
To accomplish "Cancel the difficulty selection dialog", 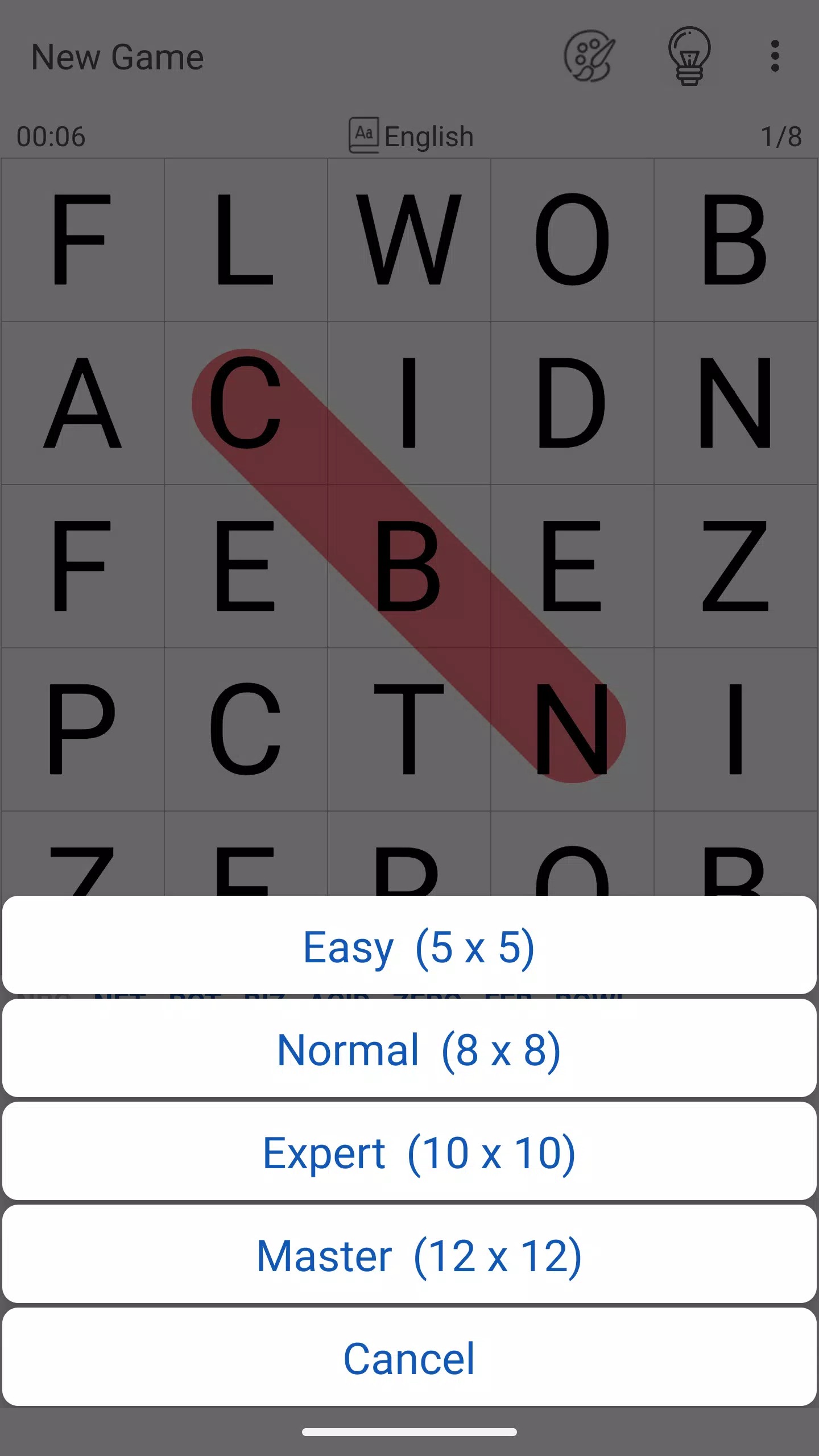I will coord(409,1359).
